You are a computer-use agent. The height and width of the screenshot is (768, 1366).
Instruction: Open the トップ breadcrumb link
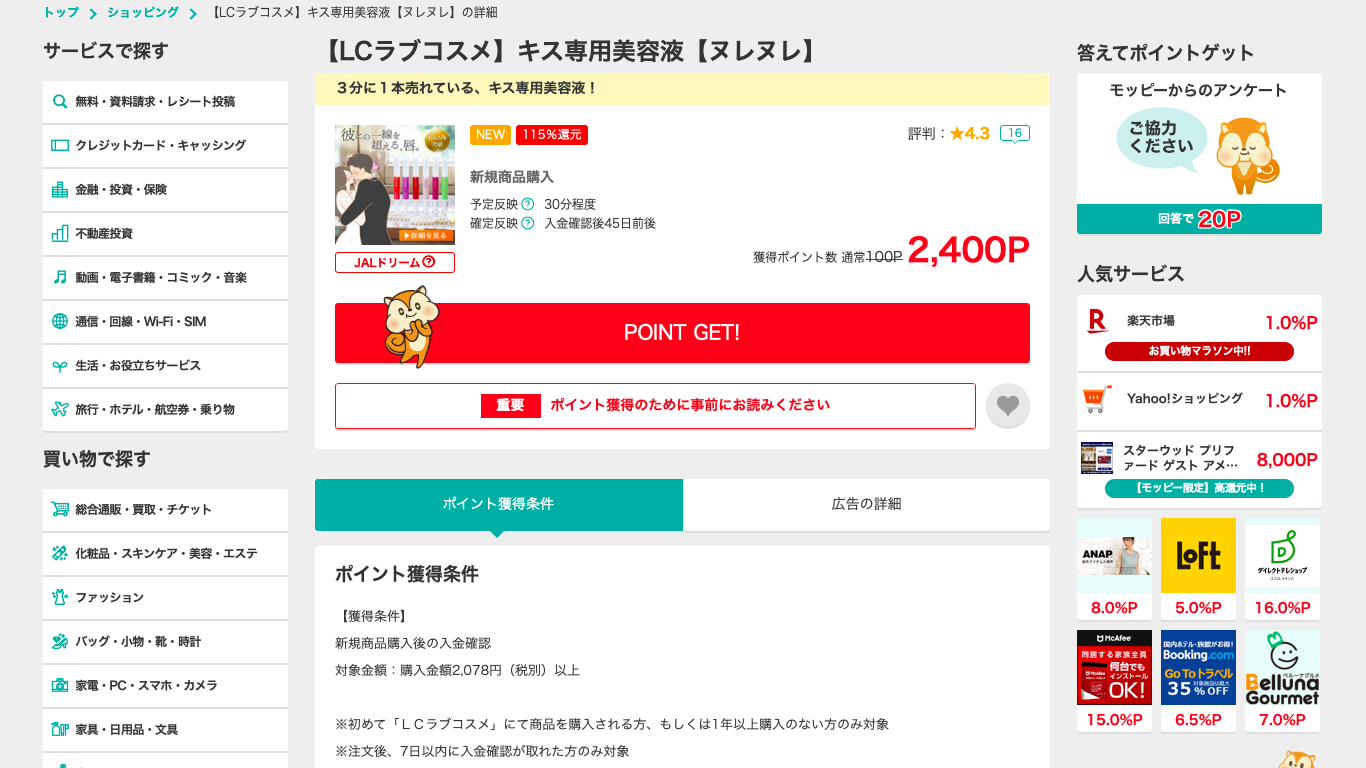(x=61, y=12)
